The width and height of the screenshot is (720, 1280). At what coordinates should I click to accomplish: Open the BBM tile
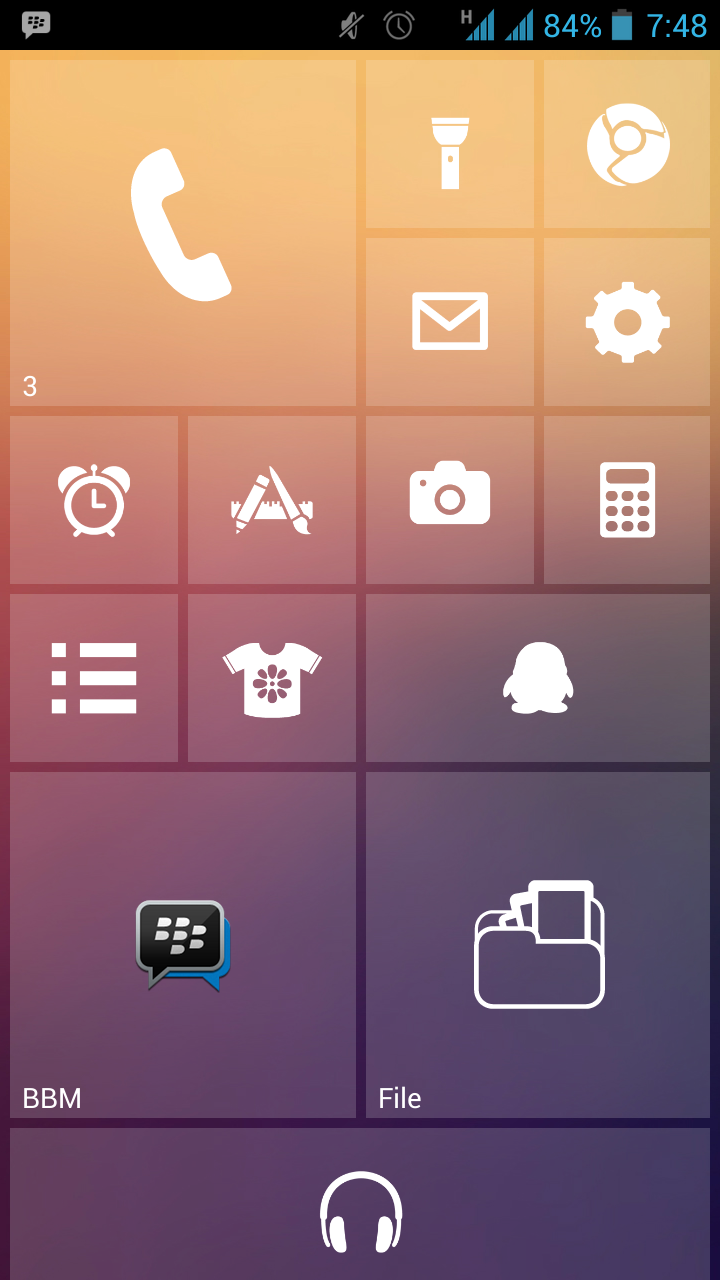(x=183, y=945)
